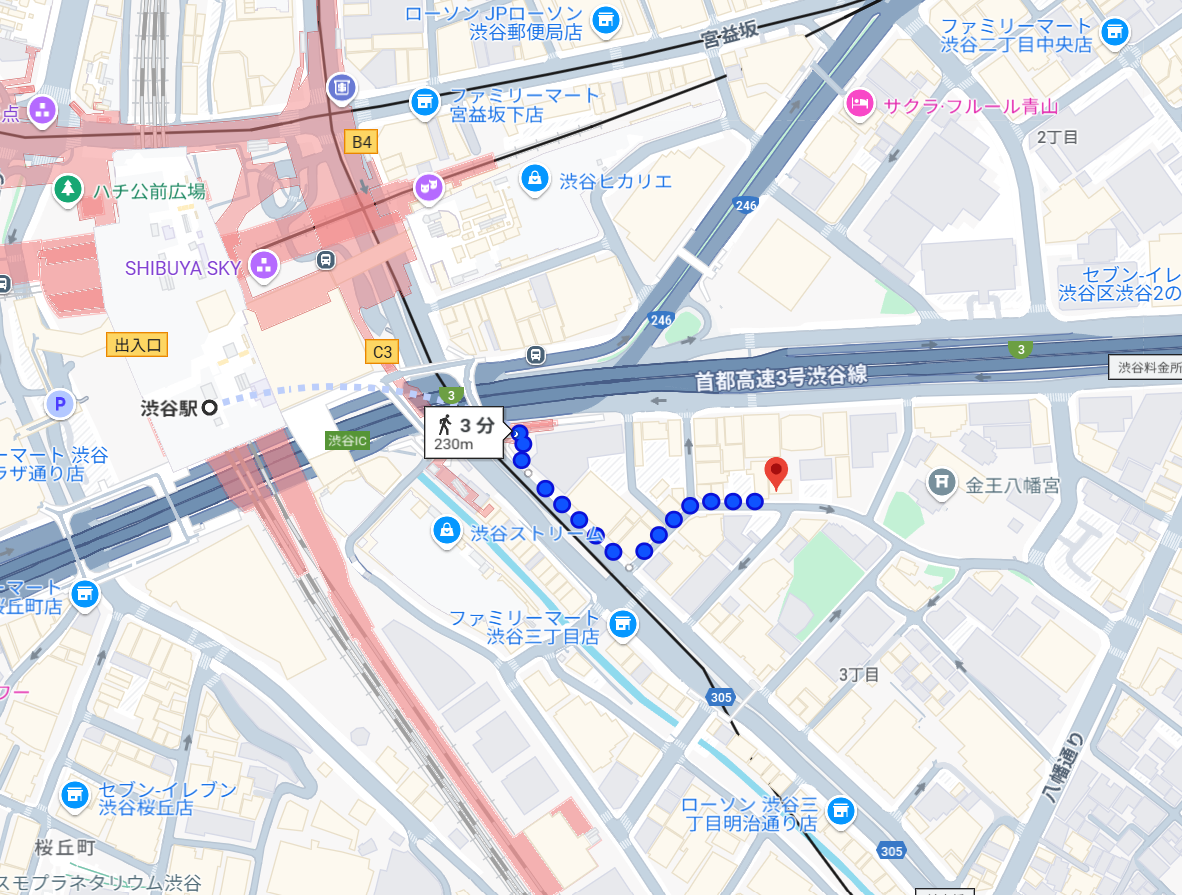Select セブン-イレブン 渋谷桜丘店 marker
The height and width of the screenshot is (895, 1182).
[74, 795]
